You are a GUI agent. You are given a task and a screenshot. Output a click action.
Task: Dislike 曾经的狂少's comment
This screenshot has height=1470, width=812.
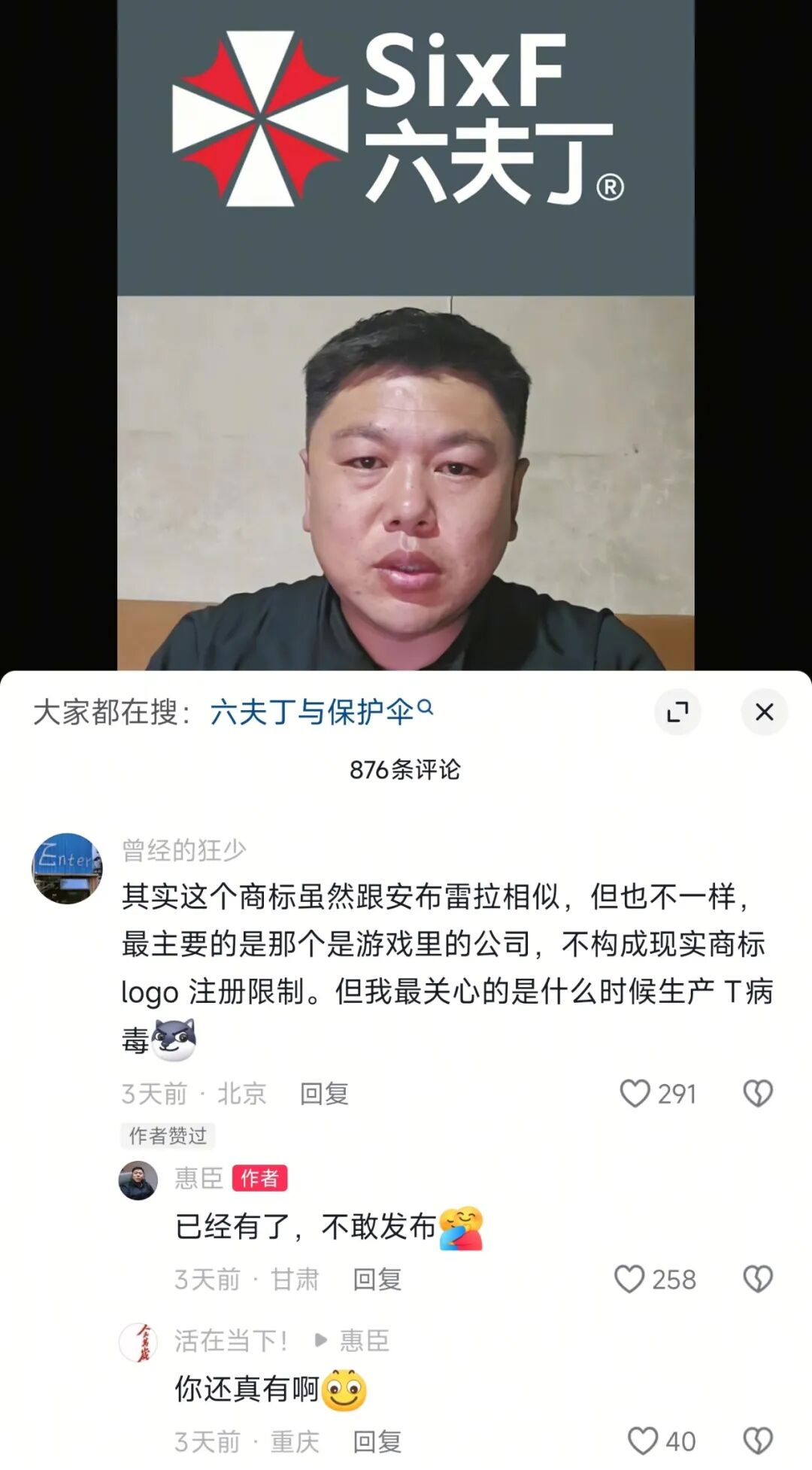(757, 1093)
